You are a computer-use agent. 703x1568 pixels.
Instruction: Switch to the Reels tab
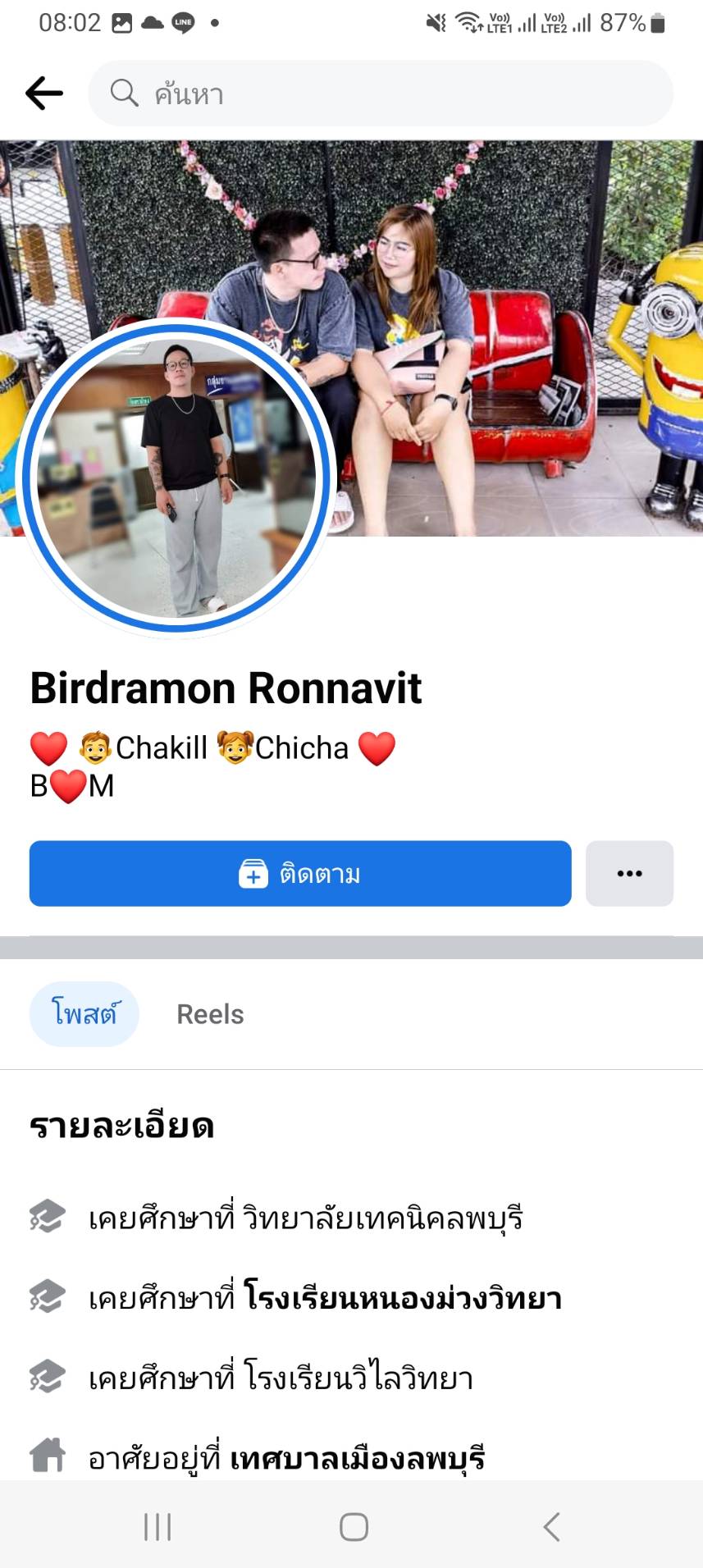point(210,1014)
